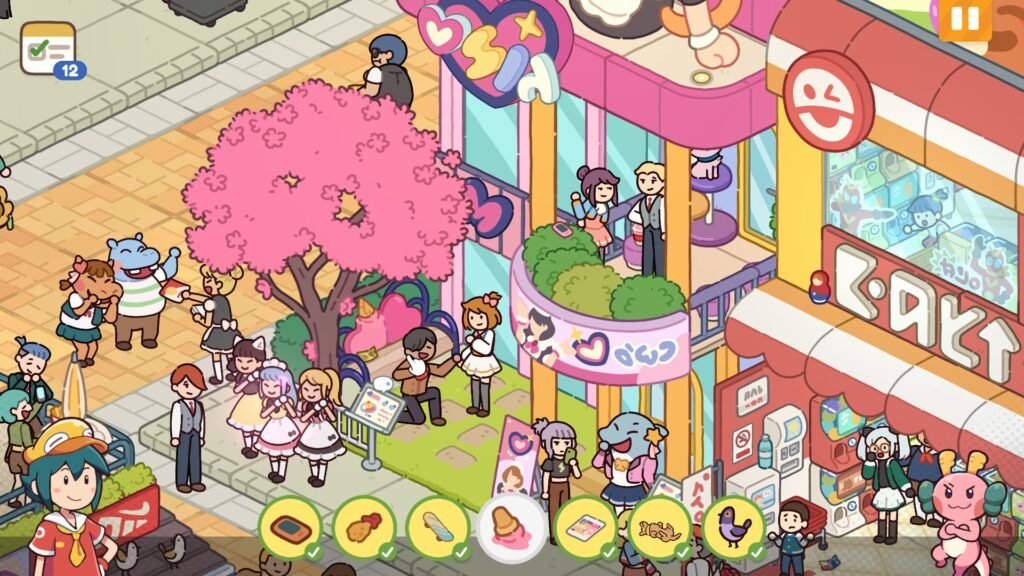Viewport: 1024px width, 576px height.
Task: Open the task checklist showing 12
Action: tap(49, 48)
